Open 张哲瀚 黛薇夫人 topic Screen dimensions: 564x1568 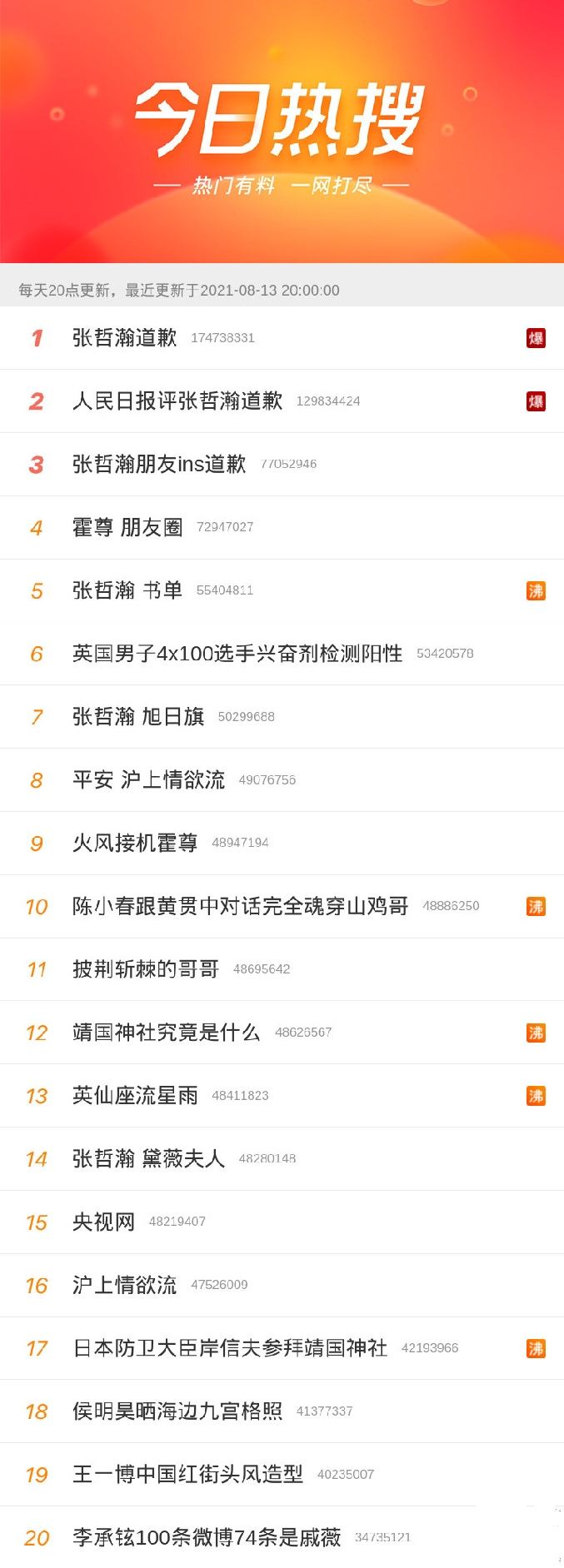click(x=148, y=1159)
